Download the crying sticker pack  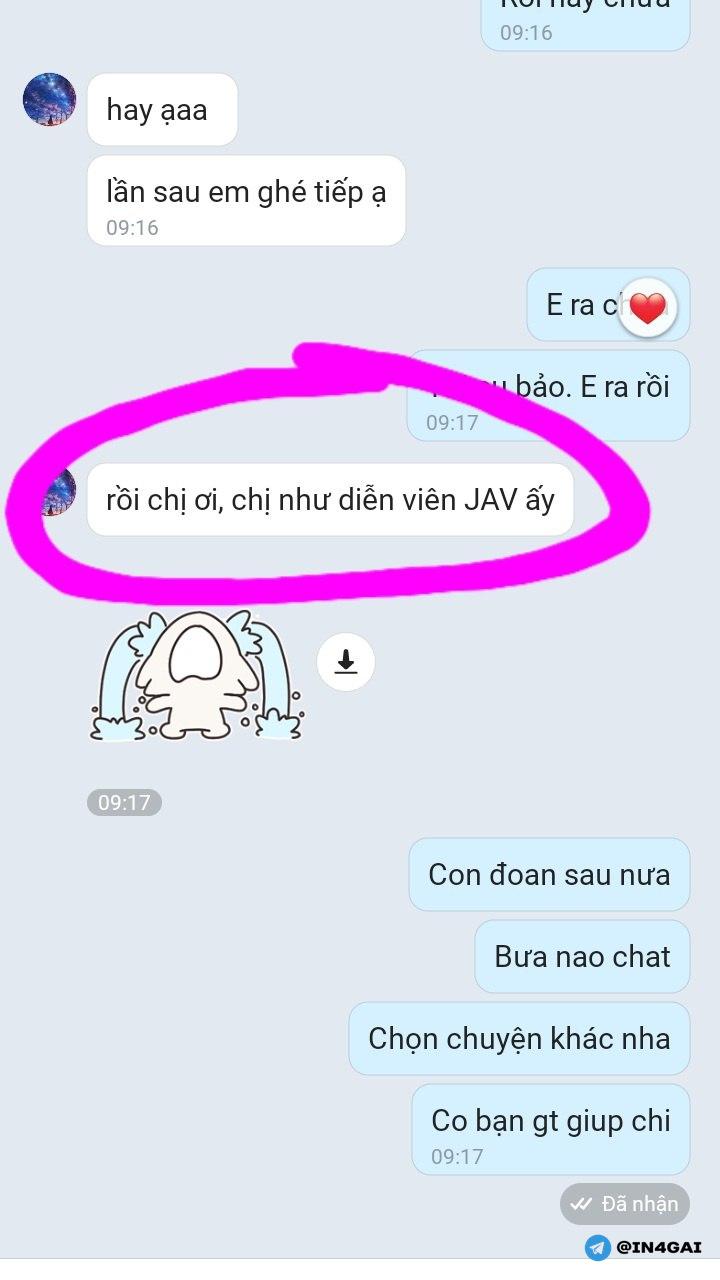[x=346, y=662]
